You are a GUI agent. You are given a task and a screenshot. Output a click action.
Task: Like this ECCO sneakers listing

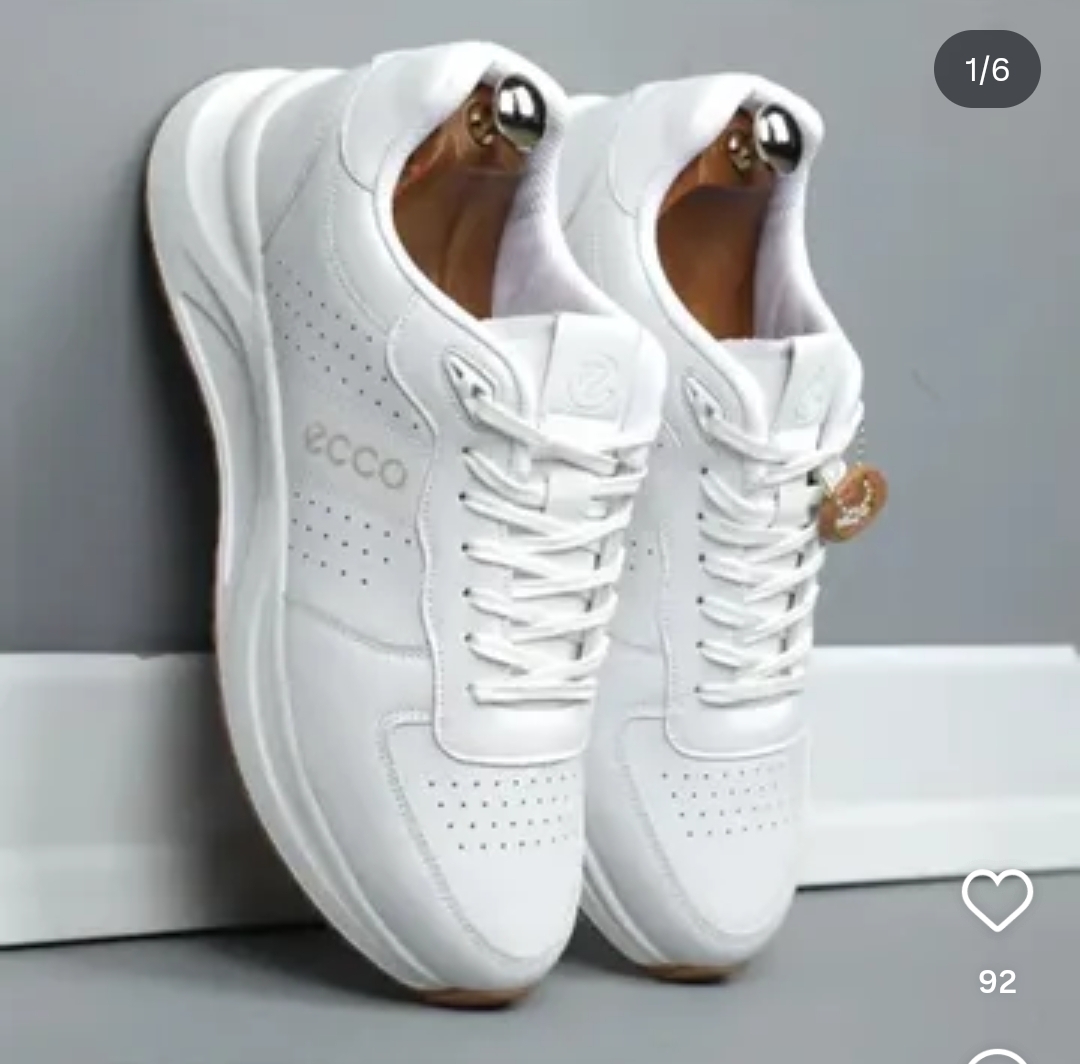[x=997, y=899]
